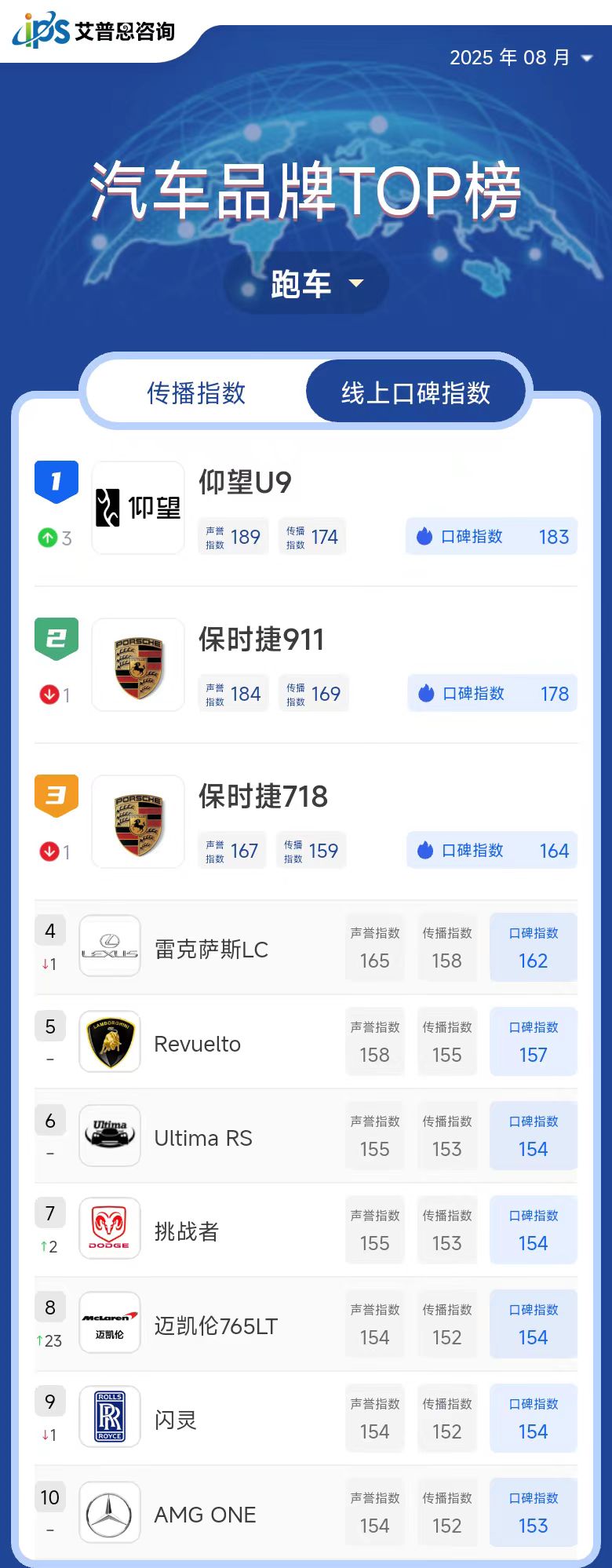This screenshot has height=1568, width=612.
Task: Open the 迈凯伦765LT row
Action: (x=216, y=1326)
